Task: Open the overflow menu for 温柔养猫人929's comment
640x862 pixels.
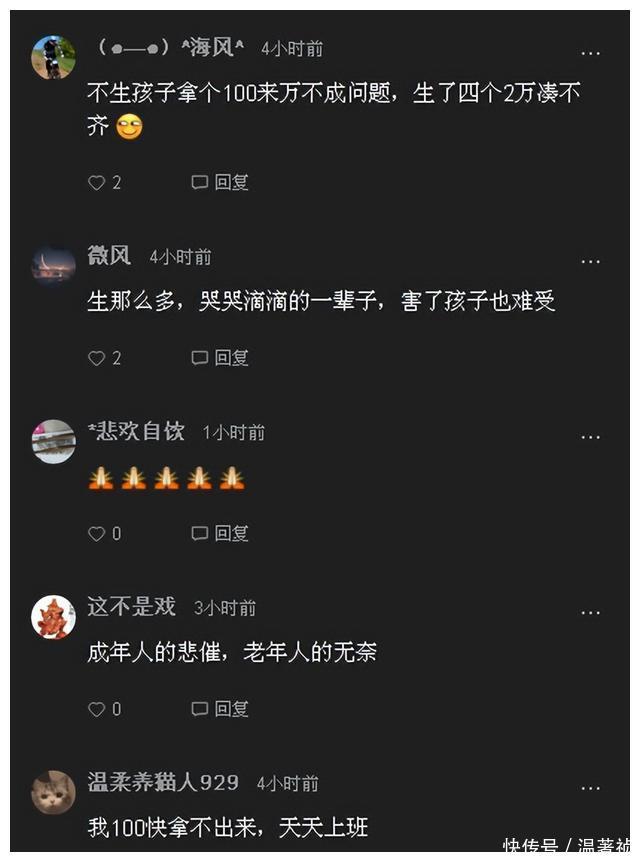Action: tap(591, 788)
